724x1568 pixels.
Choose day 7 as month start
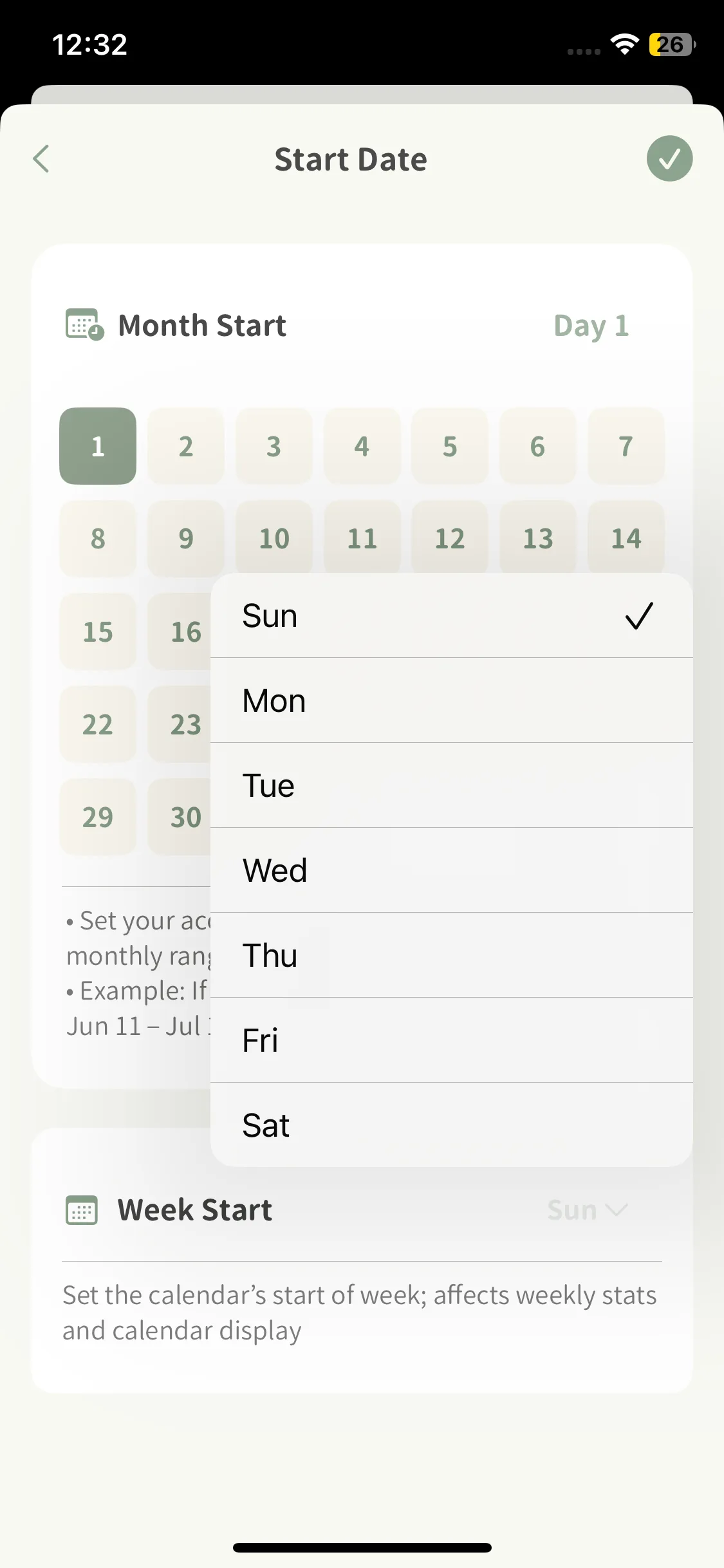click(x=626, y=446)
